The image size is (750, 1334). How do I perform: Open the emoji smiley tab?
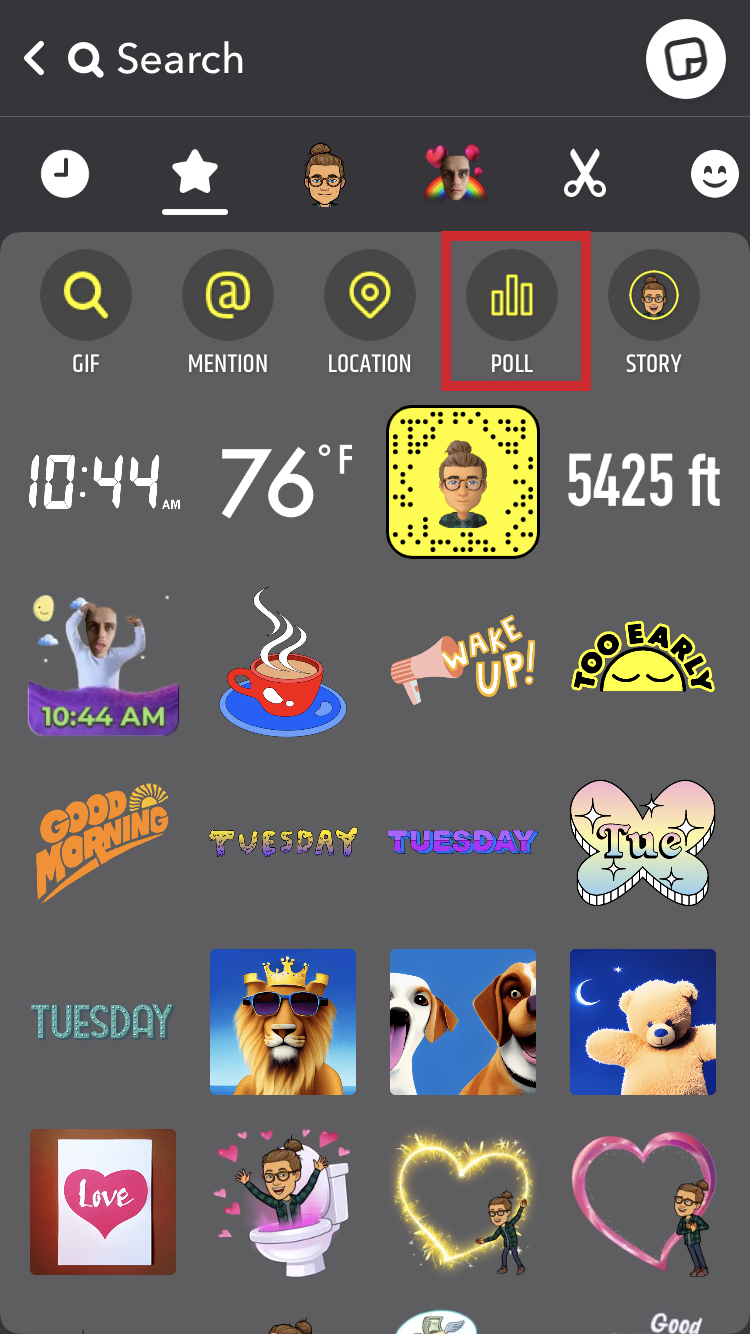tap(714, 176)
